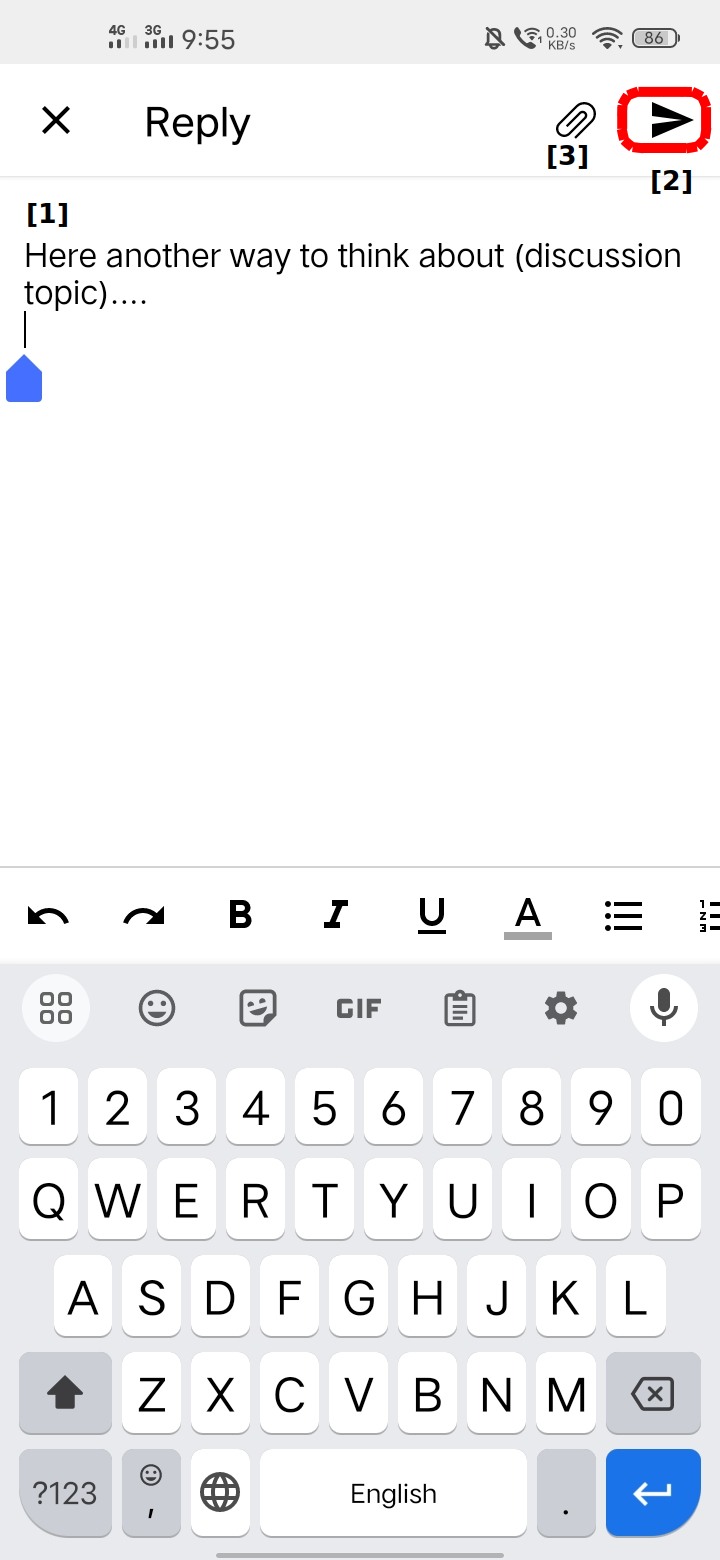
Task: Insert a bulleted list
Action: pyautogui.click(x=623, y=915)
